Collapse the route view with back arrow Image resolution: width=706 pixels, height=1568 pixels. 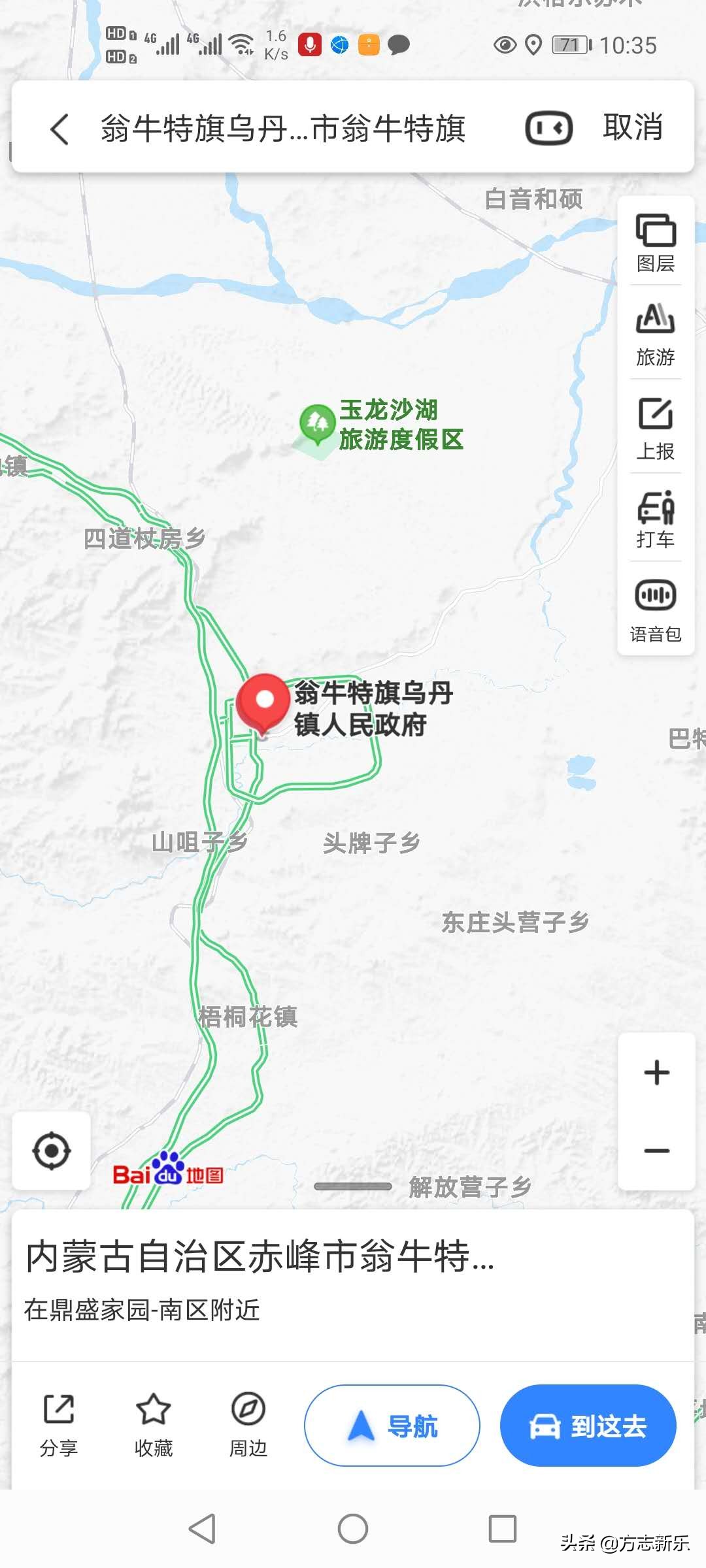tap(60, 129)
